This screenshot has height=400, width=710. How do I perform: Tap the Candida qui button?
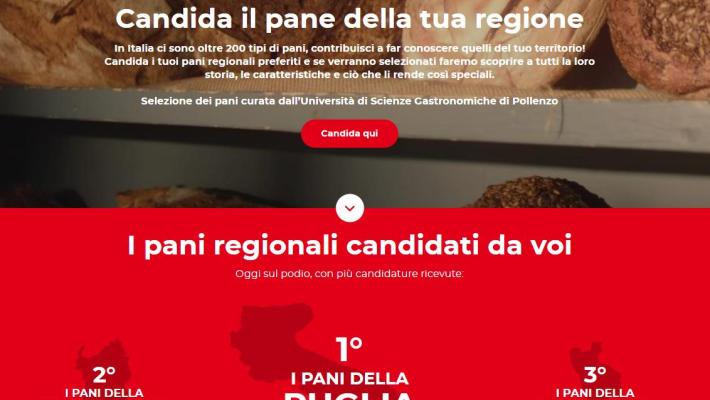[x=349, y=134]
